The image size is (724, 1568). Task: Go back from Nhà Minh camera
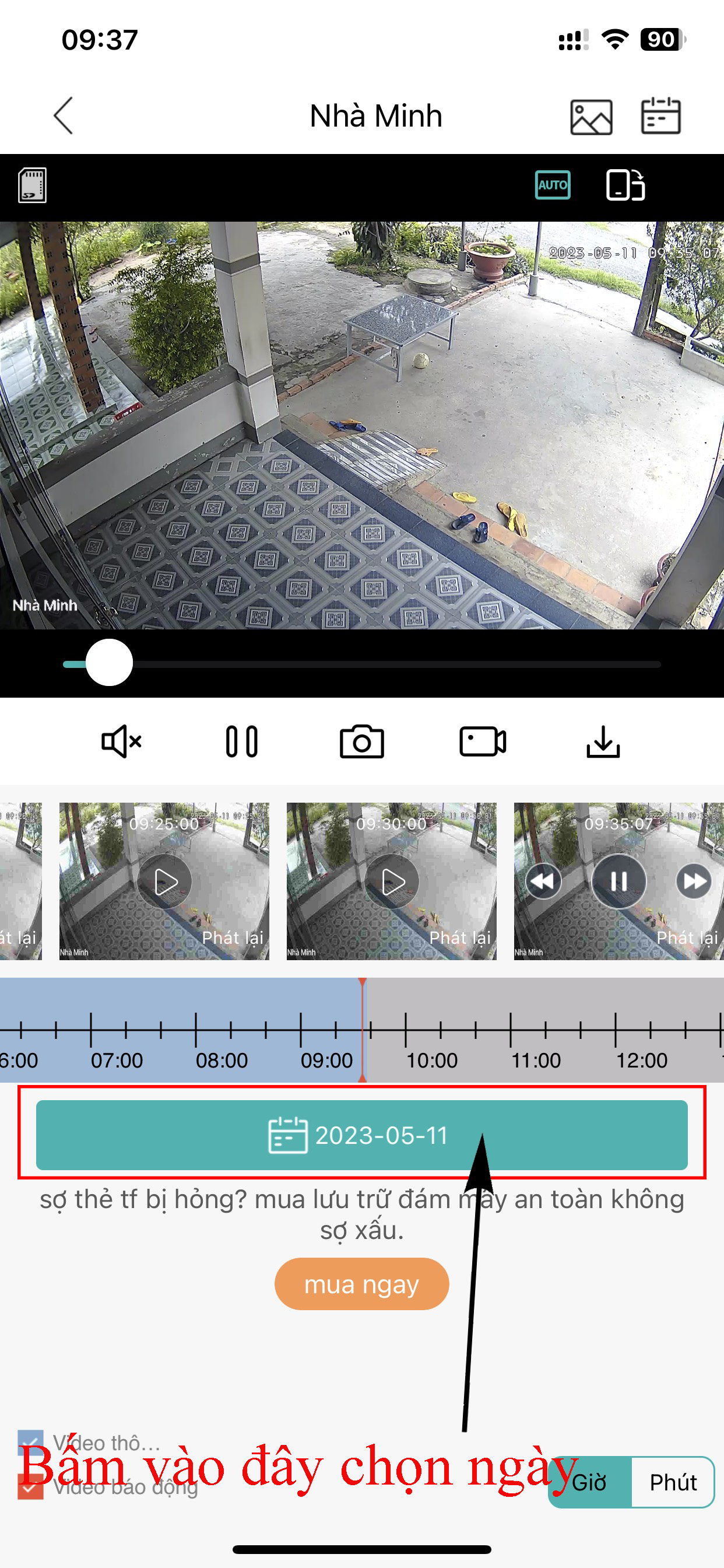(x=64, y=116)
